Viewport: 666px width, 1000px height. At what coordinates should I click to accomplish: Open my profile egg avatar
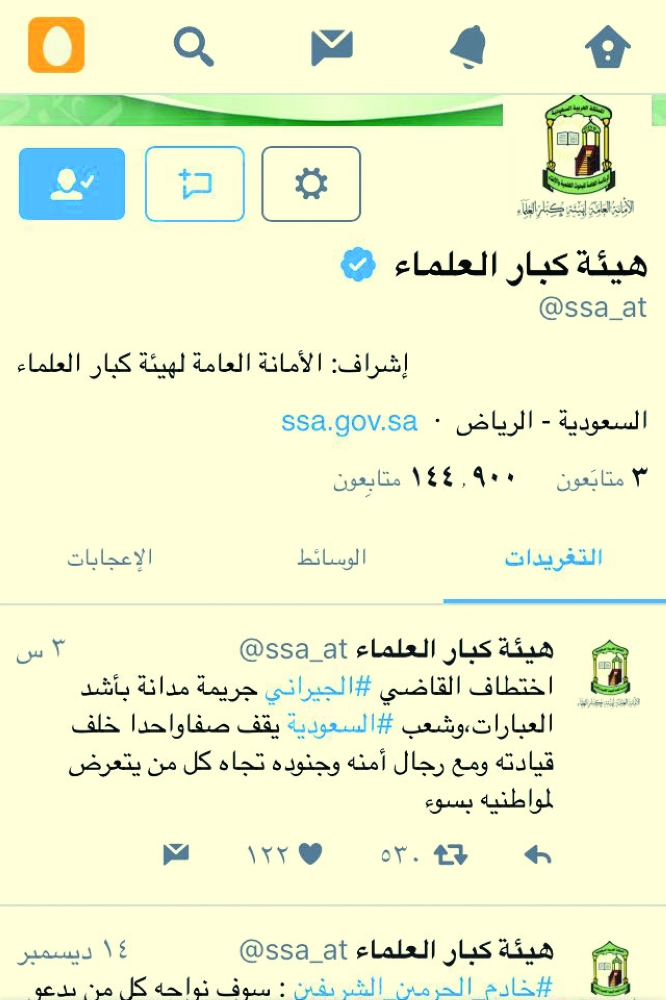point(56,46)
